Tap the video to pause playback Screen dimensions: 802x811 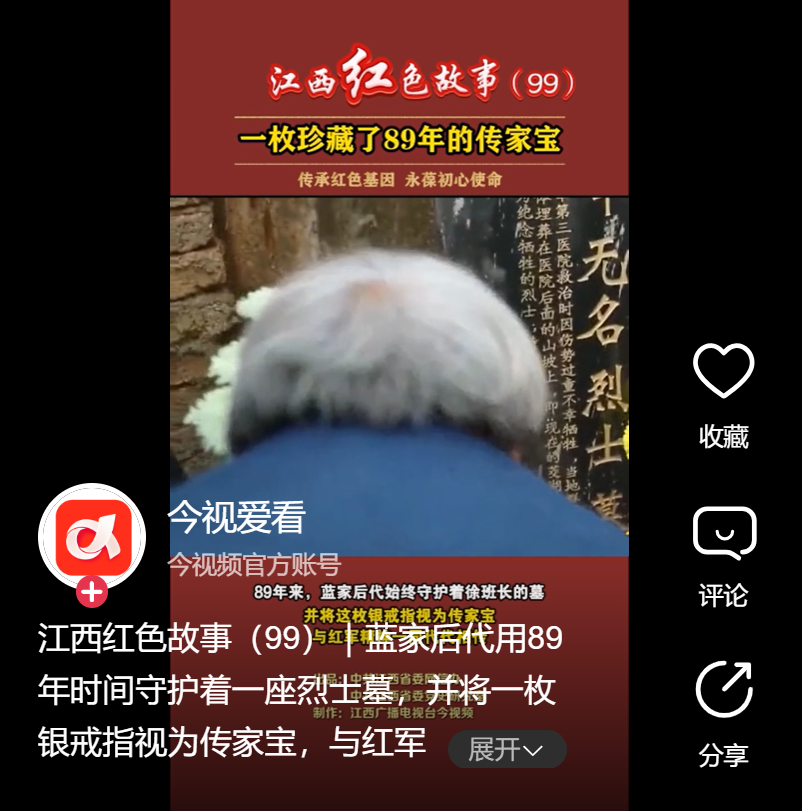398,350
